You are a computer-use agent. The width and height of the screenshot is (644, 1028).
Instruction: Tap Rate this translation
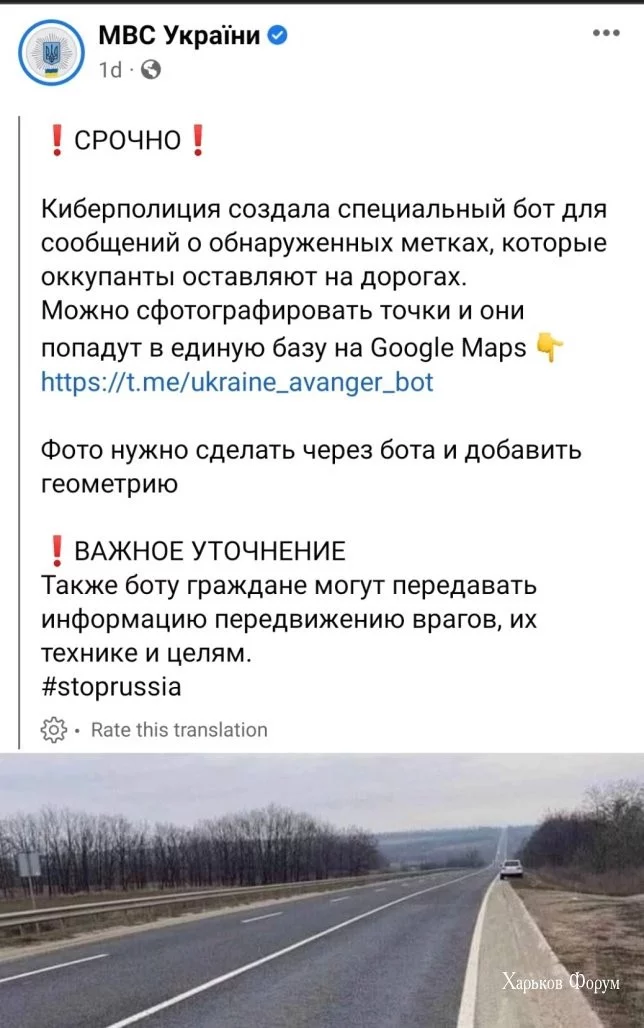pyautogui.click(x=178, y=730)
